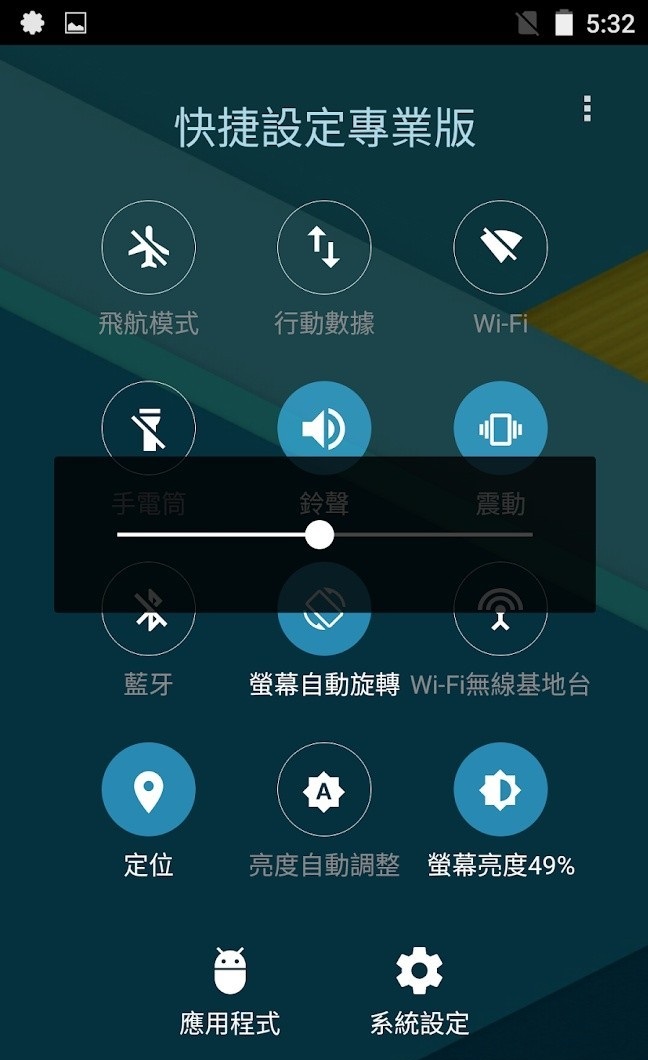Toggle mobile data (行動數據)

(x=324, y=248)
